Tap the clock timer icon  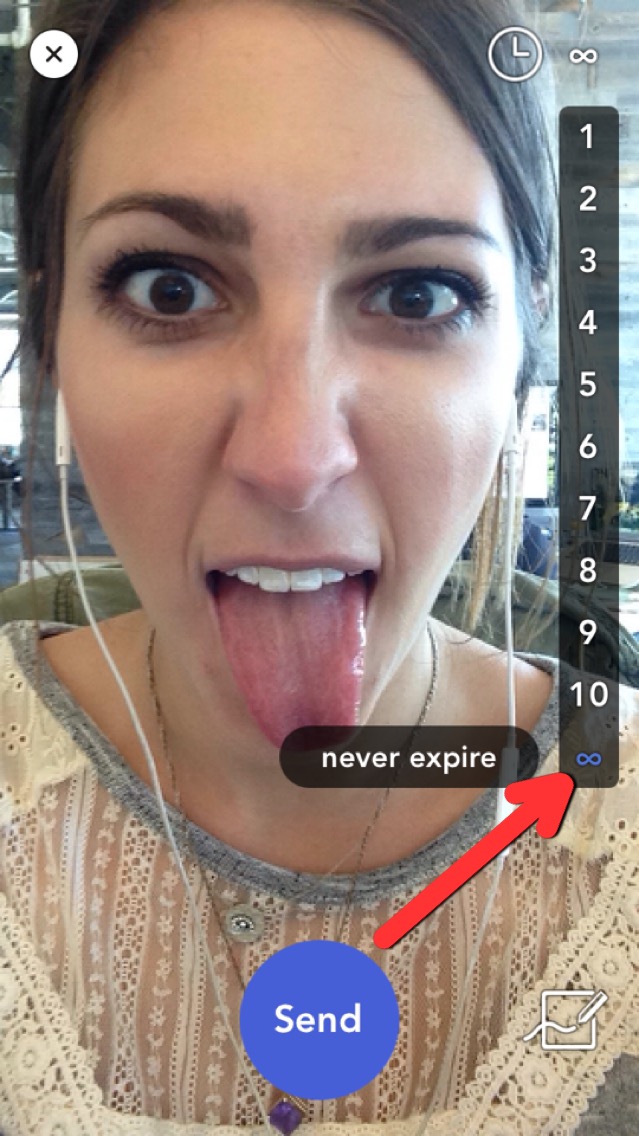(x=514, y=55)
